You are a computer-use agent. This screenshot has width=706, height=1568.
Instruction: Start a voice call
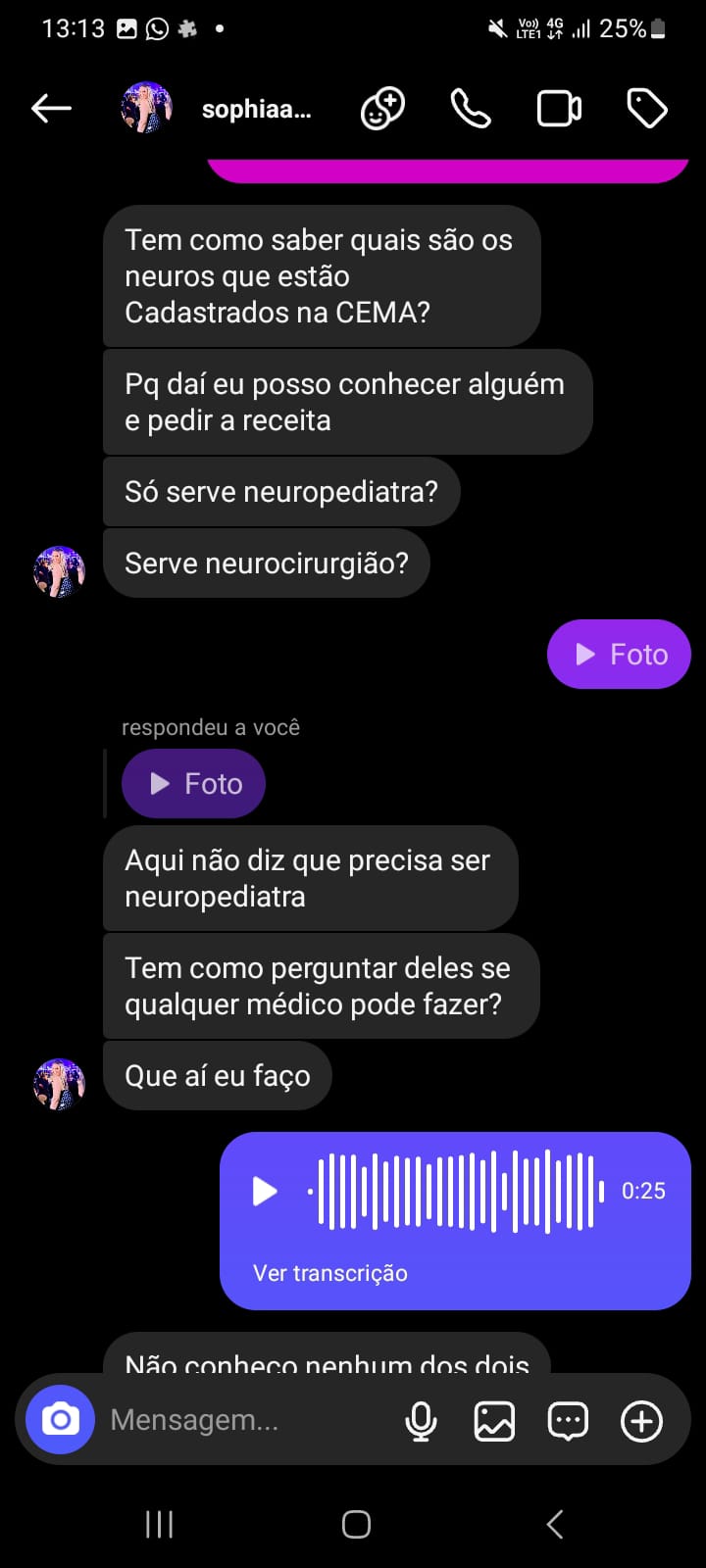471,109
